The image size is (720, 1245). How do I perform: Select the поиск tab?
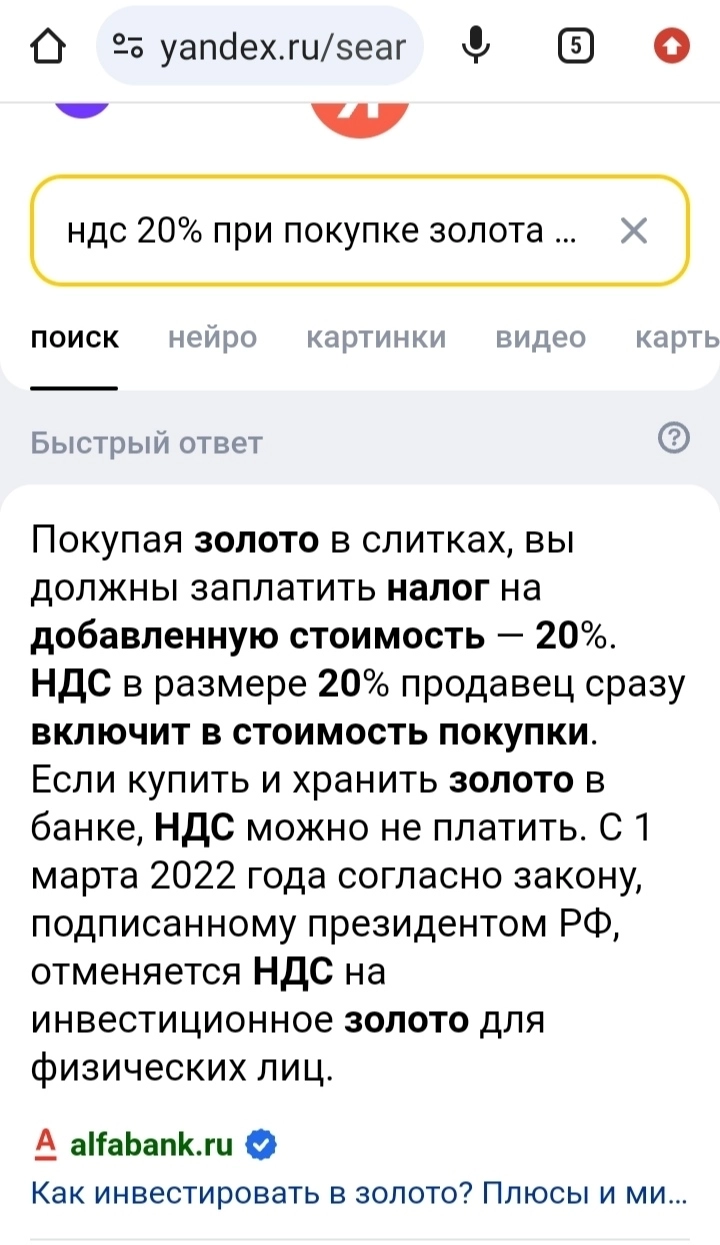[74, 338]
